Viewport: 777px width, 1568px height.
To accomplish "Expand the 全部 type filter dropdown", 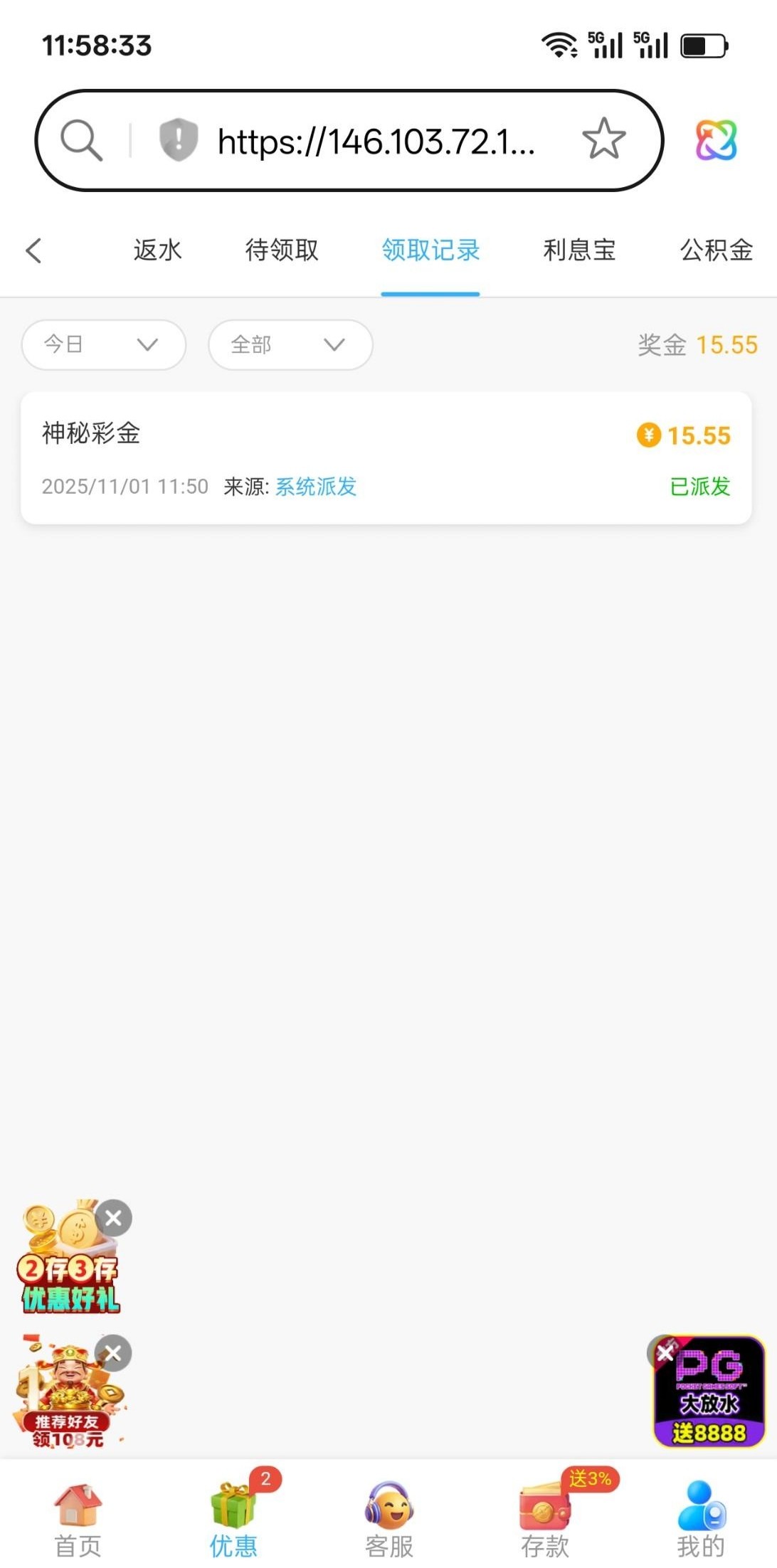I will 290,345.
